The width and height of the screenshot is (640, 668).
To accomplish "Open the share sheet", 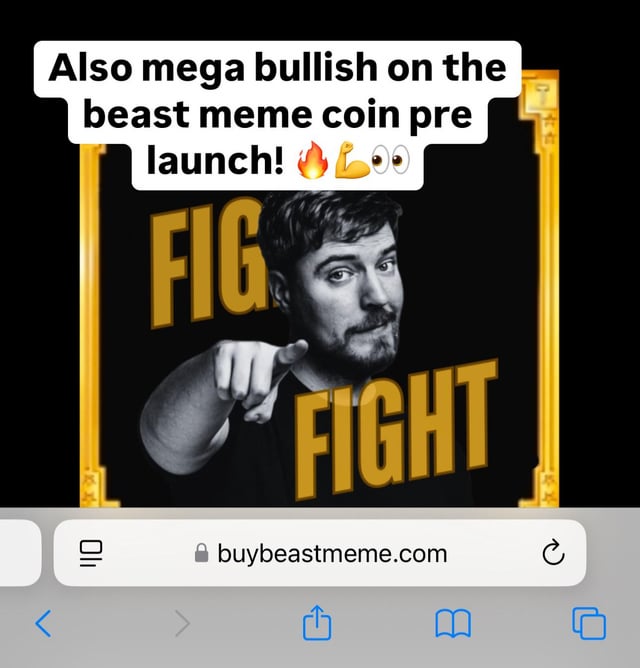I will tap(316, 624).
